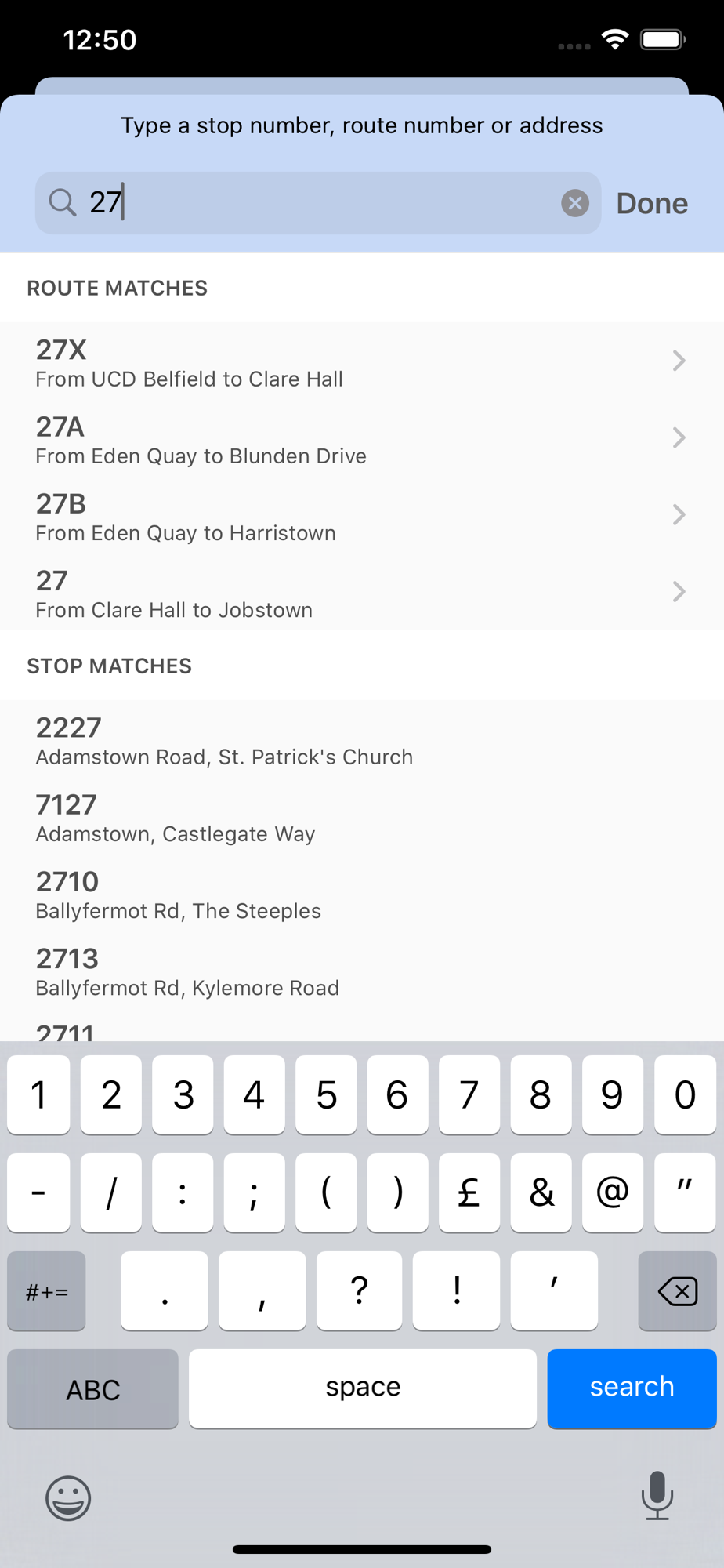This screenshot has height=1568, width=724.
Task: Open route 27A to Blunden Drive
Action: click(x=362, y=437)
